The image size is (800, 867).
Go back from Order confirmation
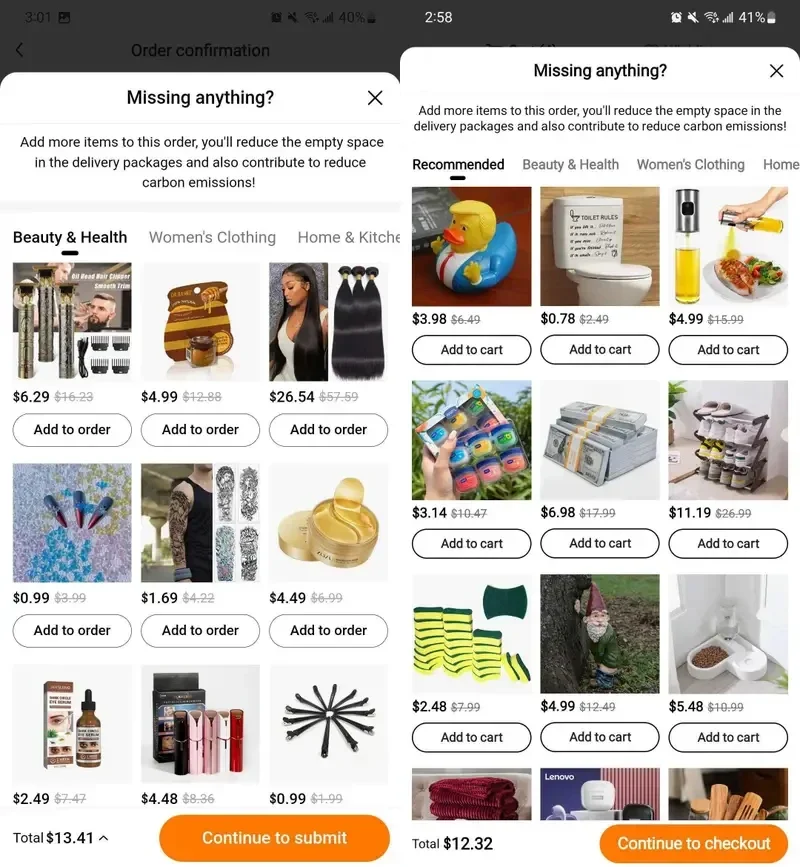[19, 50]
